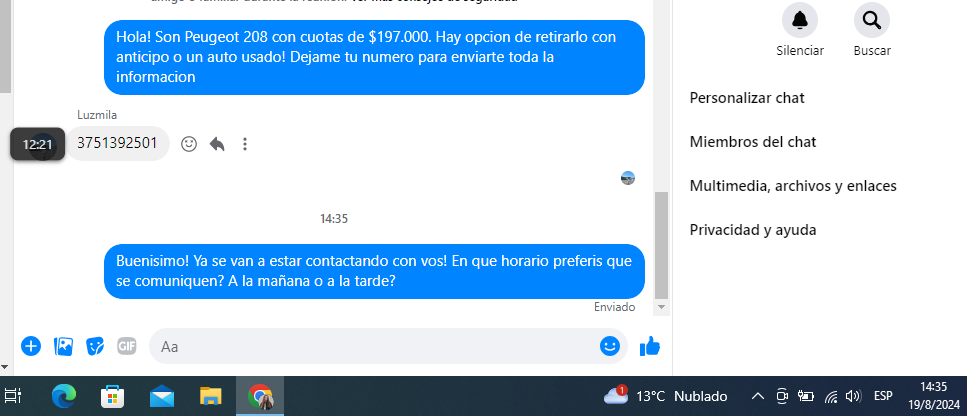Open Microsoft Edge from taskbar

point(64,397)
